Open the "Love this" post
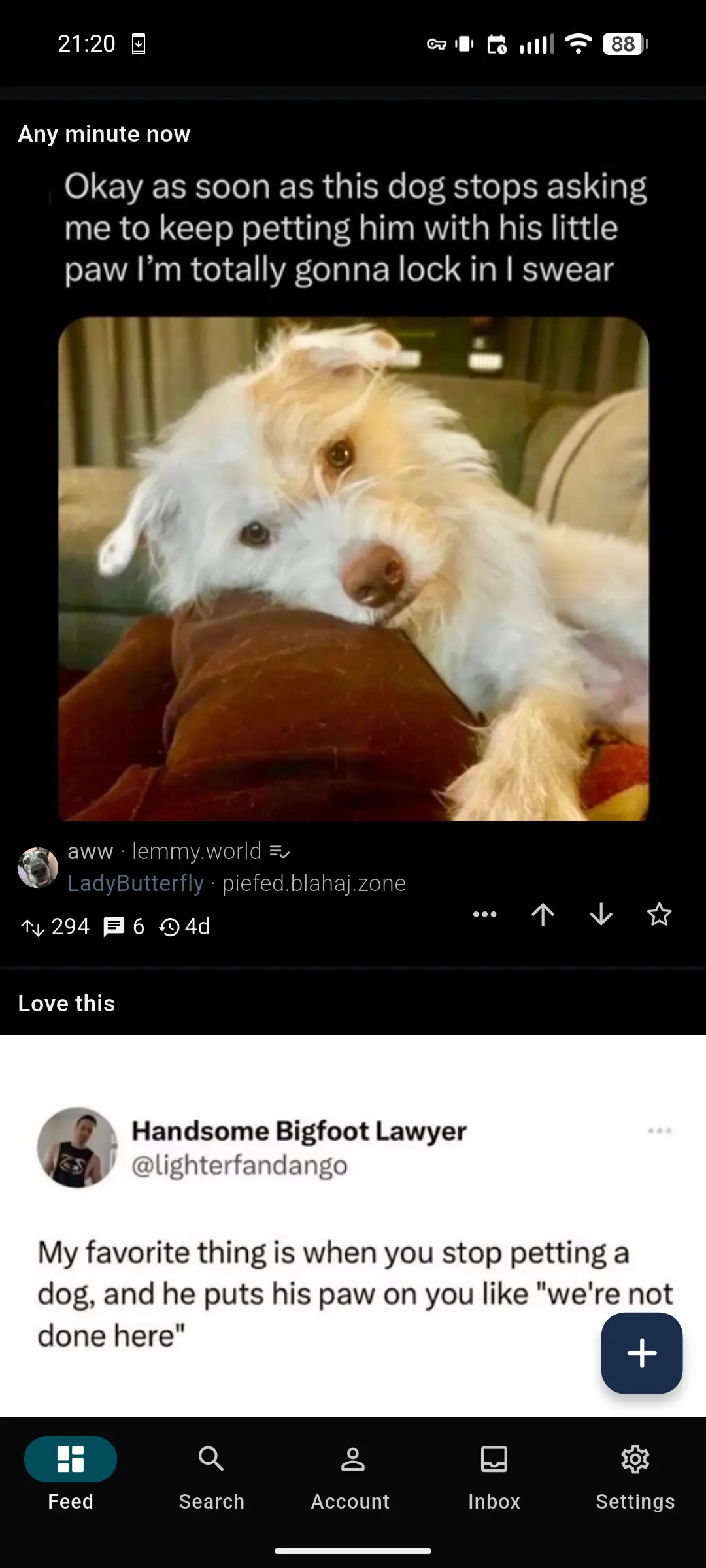Image resolution: width=706 pixels, height=1568 pixels. point(67,1004)
